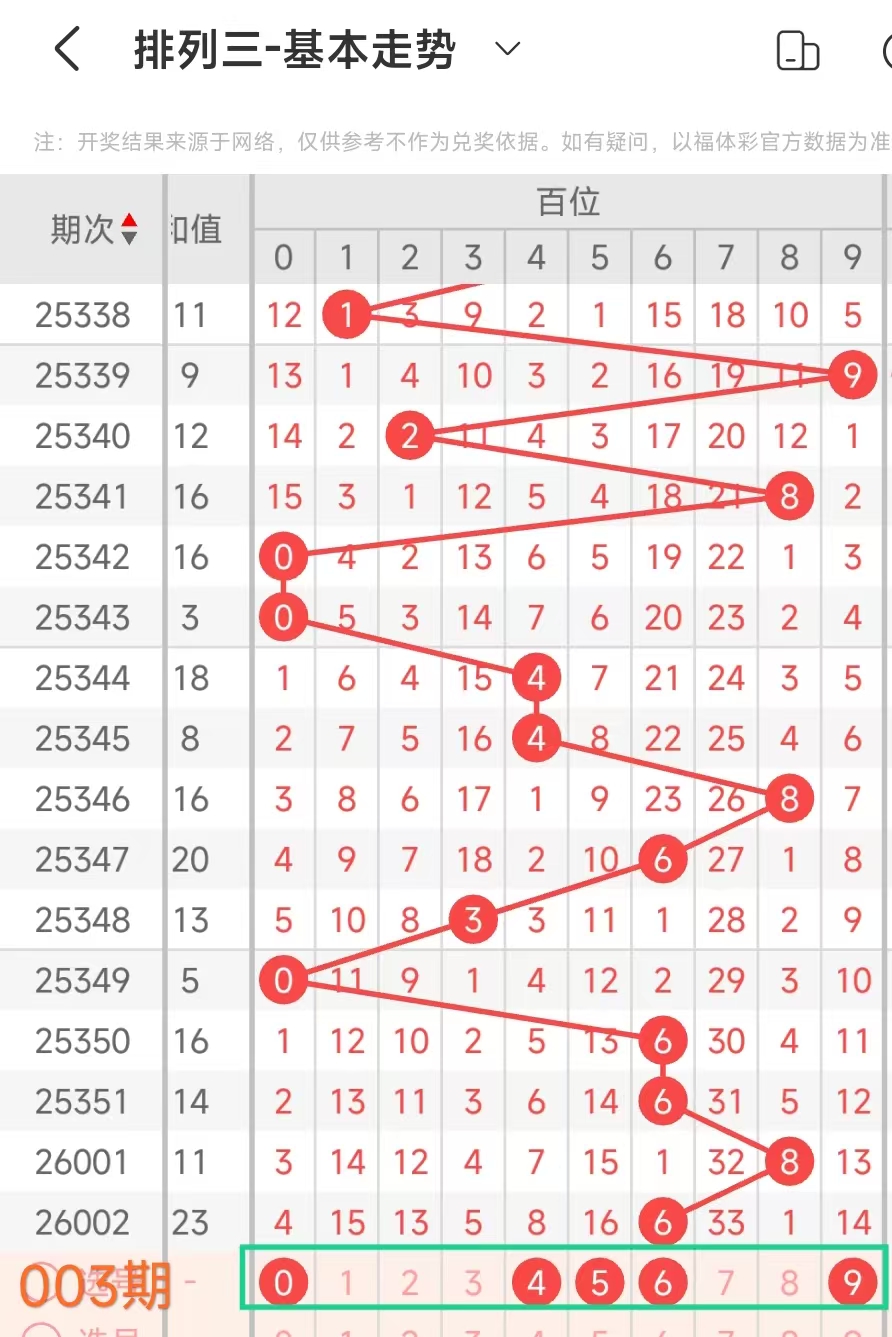
Task: Select number 2 in the selection row
Action: [409, 1282]
